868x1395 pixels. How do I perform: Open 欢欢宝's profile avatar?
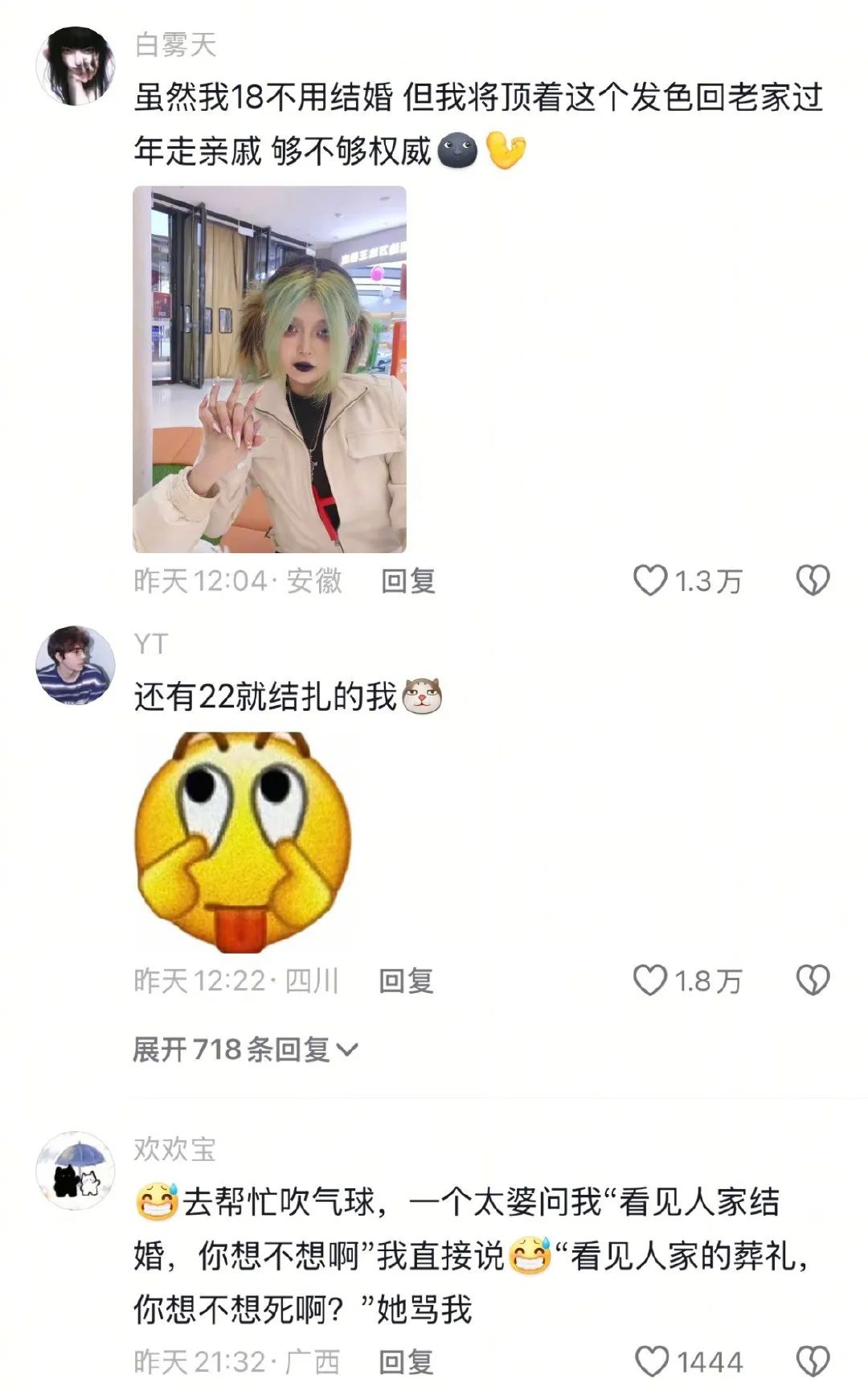76,1171
